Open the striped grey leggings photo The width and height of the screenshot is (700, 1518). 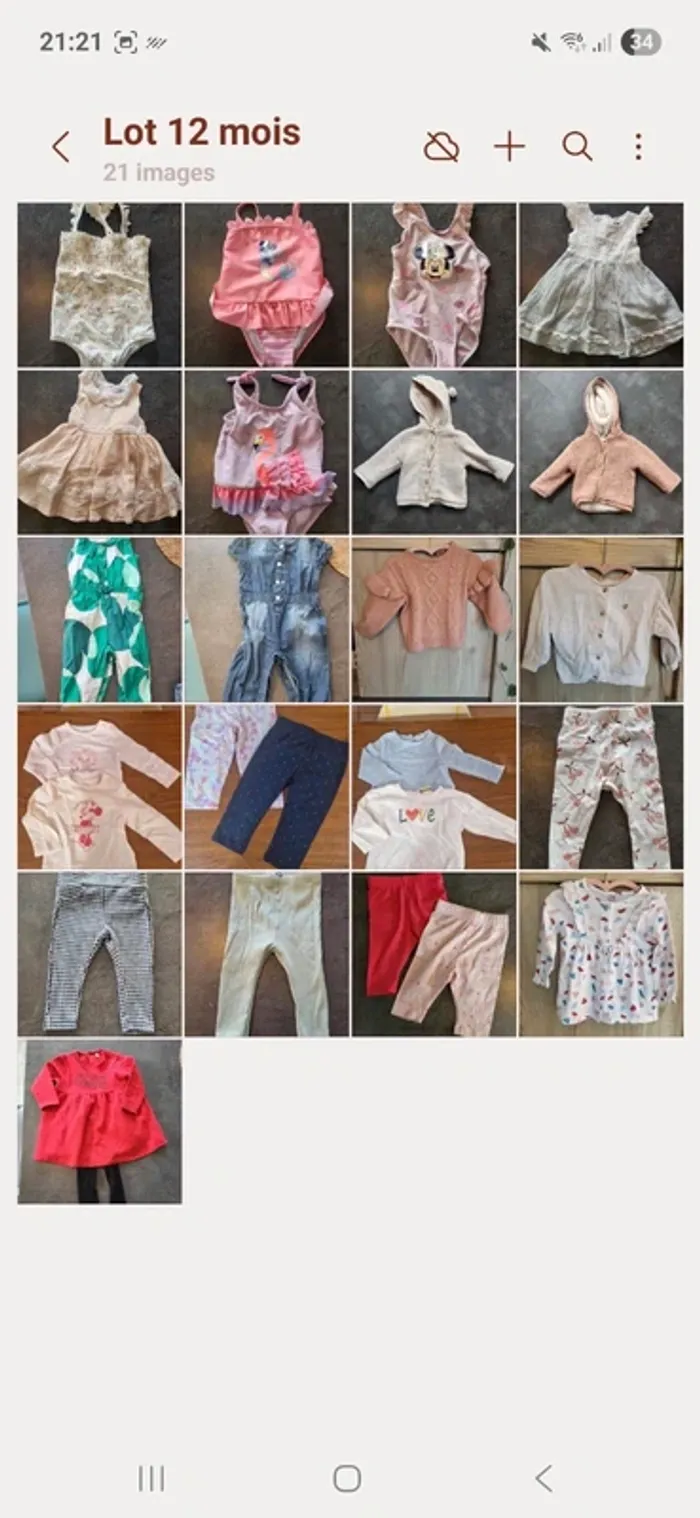[x=100, y=954]
